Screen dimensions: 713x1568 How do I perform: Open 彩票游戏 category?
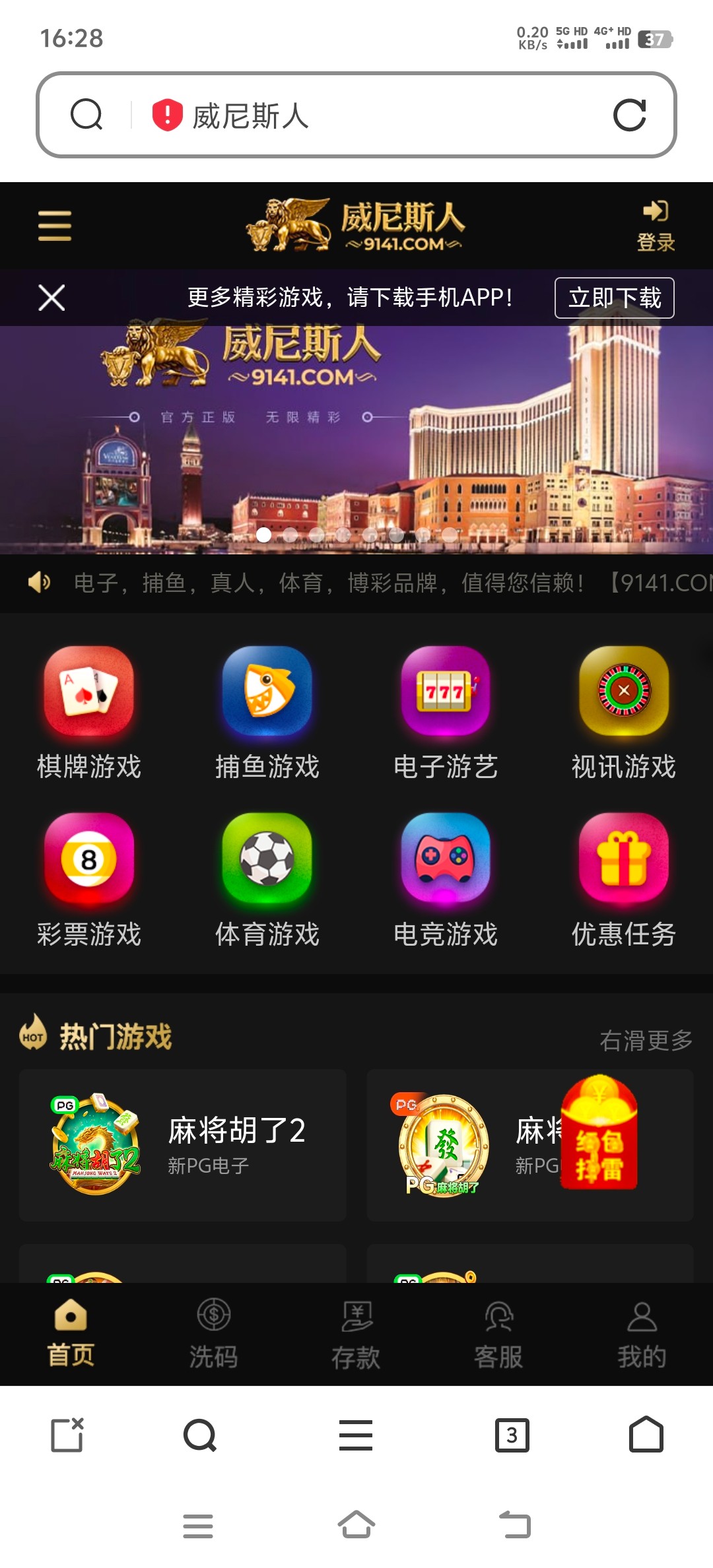point(89,881)
